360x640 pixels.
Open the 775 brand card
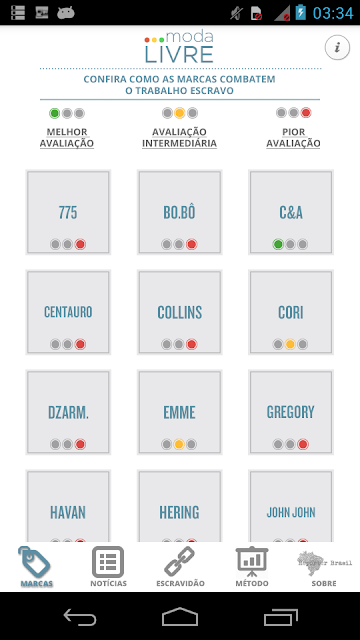pyautogui.click(x=68, y=212)
